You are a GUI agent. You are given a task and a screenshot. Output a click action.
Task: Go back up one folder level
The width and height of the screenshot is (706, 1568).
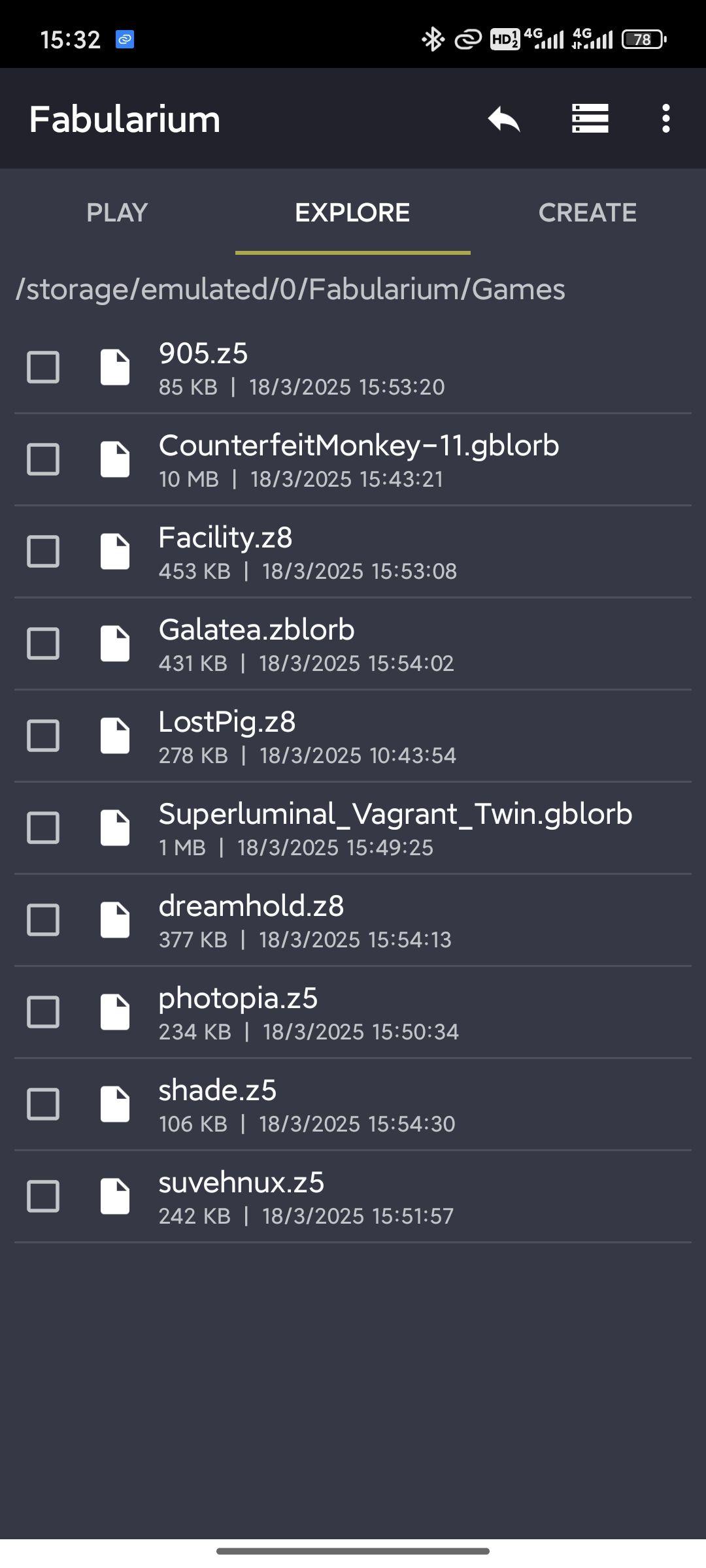click(x=503, y=119)
